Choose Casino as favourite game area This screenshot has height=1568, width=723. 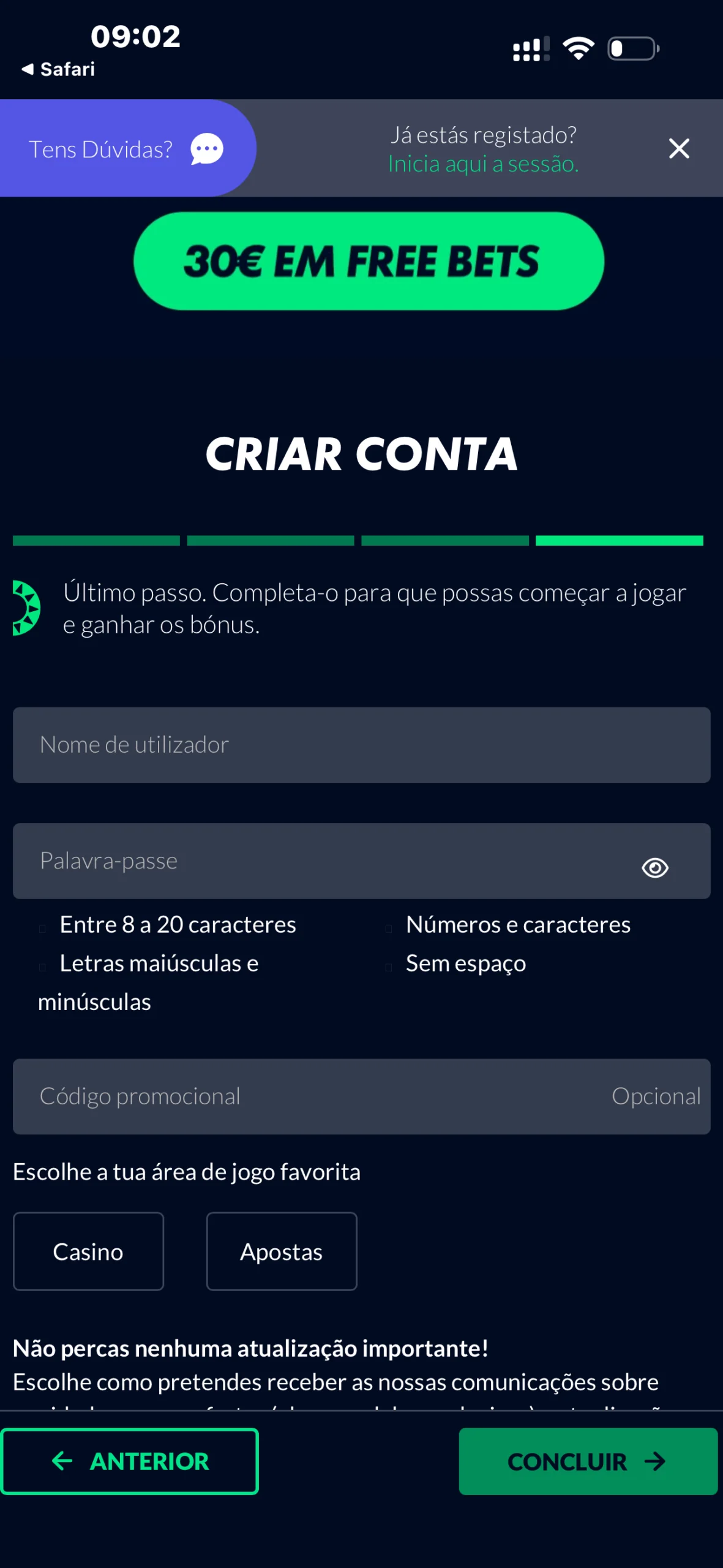(x=88, y=1251)
